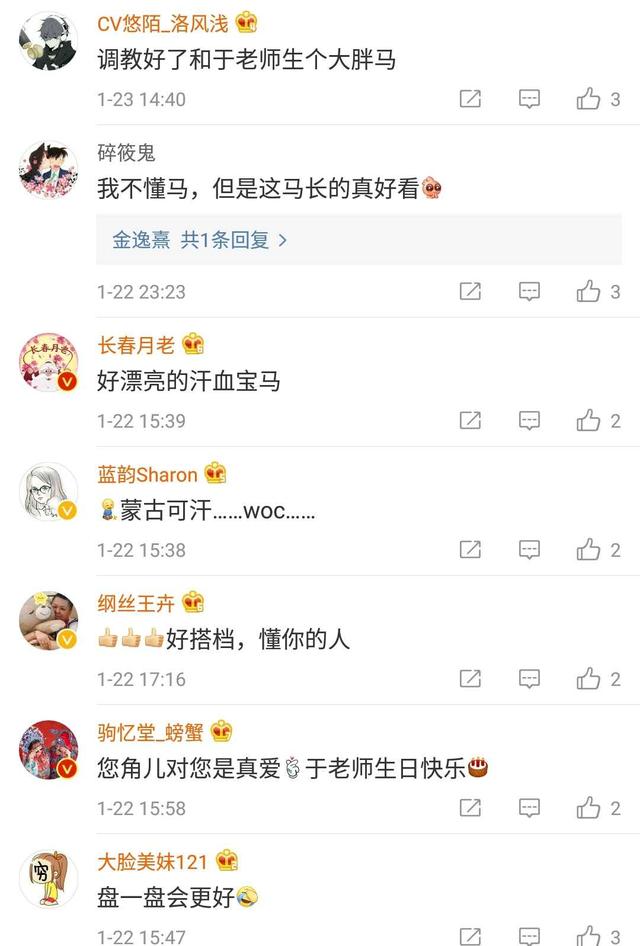Viewport: 640px width, 946px height.
Task: Like 驹忆堂_螃蟹's comment
Action: click(x=589, y=808)
